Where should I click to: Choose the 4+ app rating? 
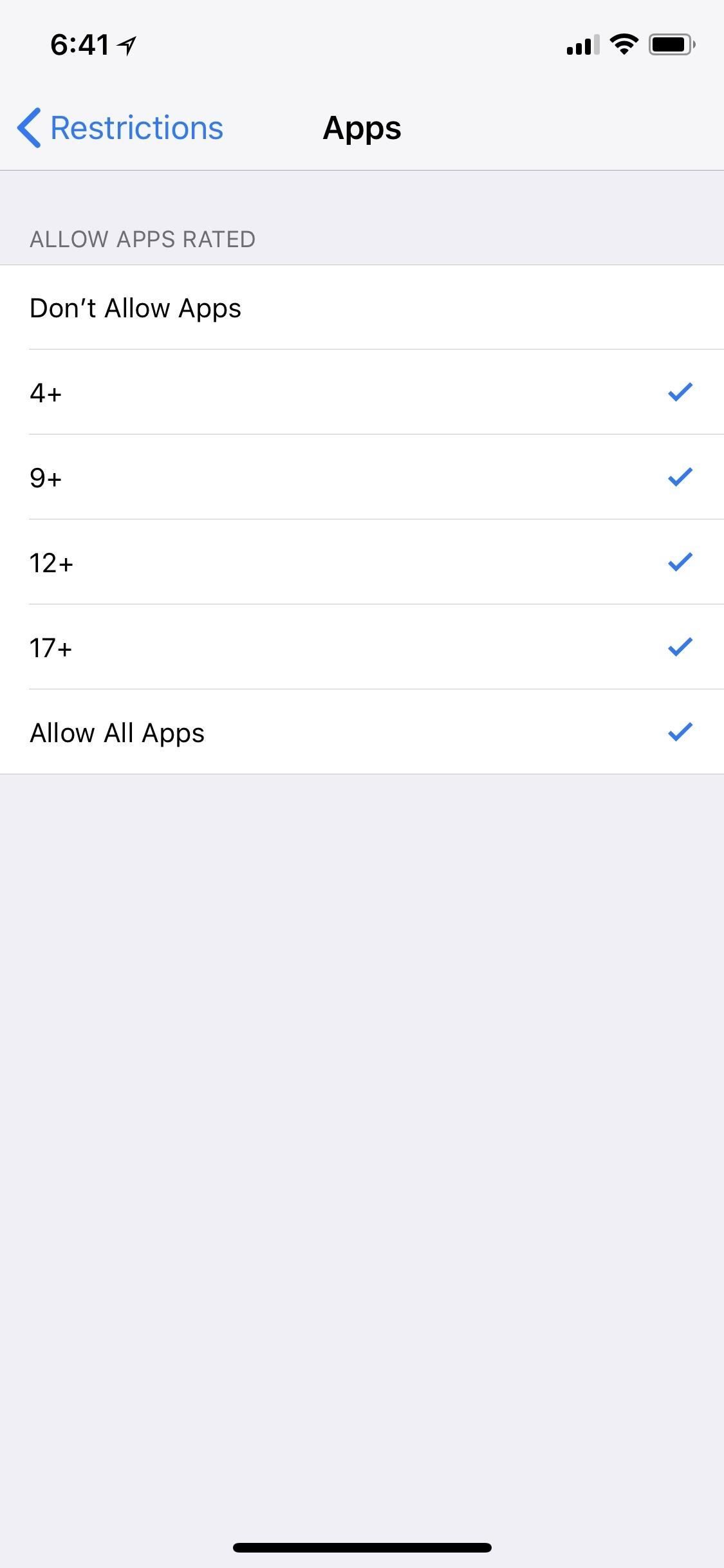click(x=362, y=393)
